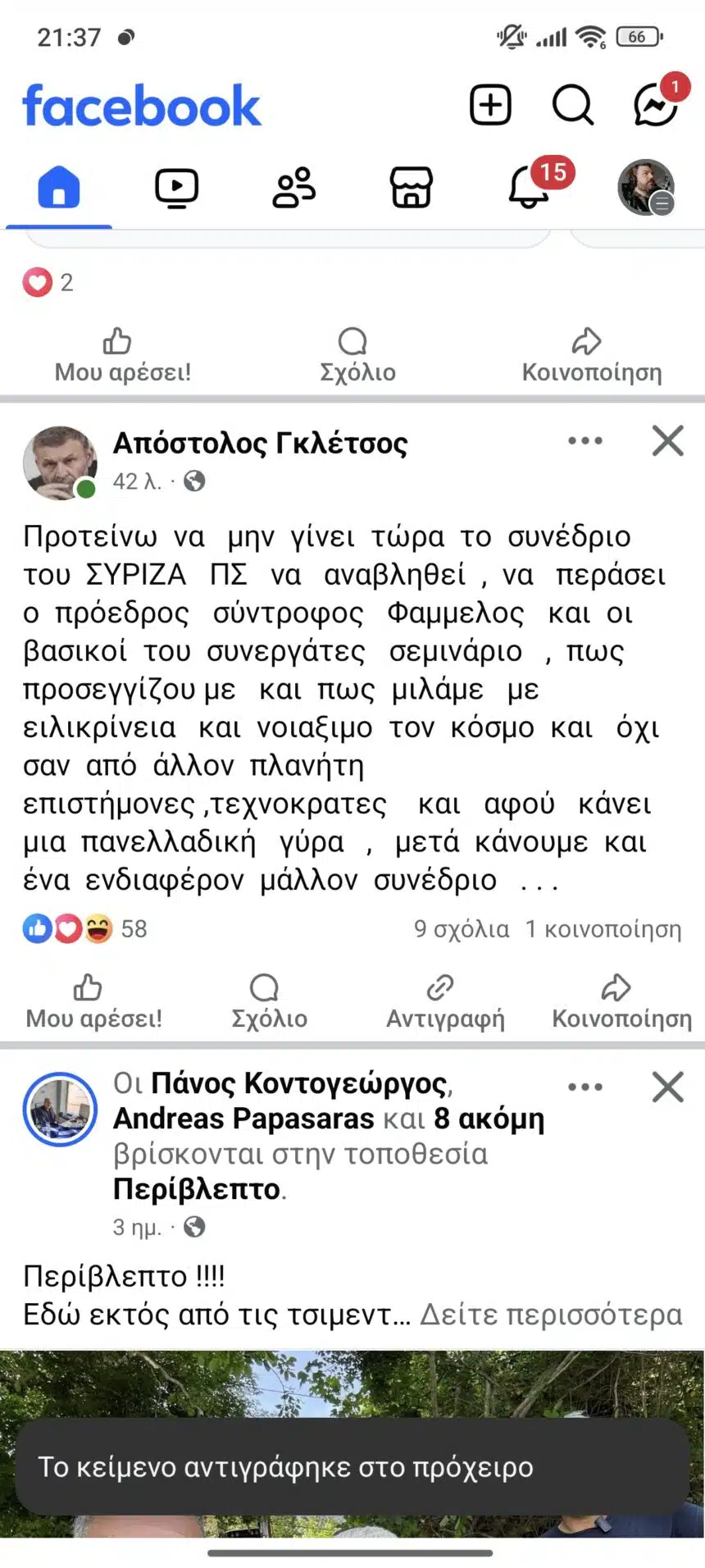This screenshot has width=705, height=1568.
Task: Tap Αντιγραφή under Γκλέτσος's post
Action: (445, 1001)
